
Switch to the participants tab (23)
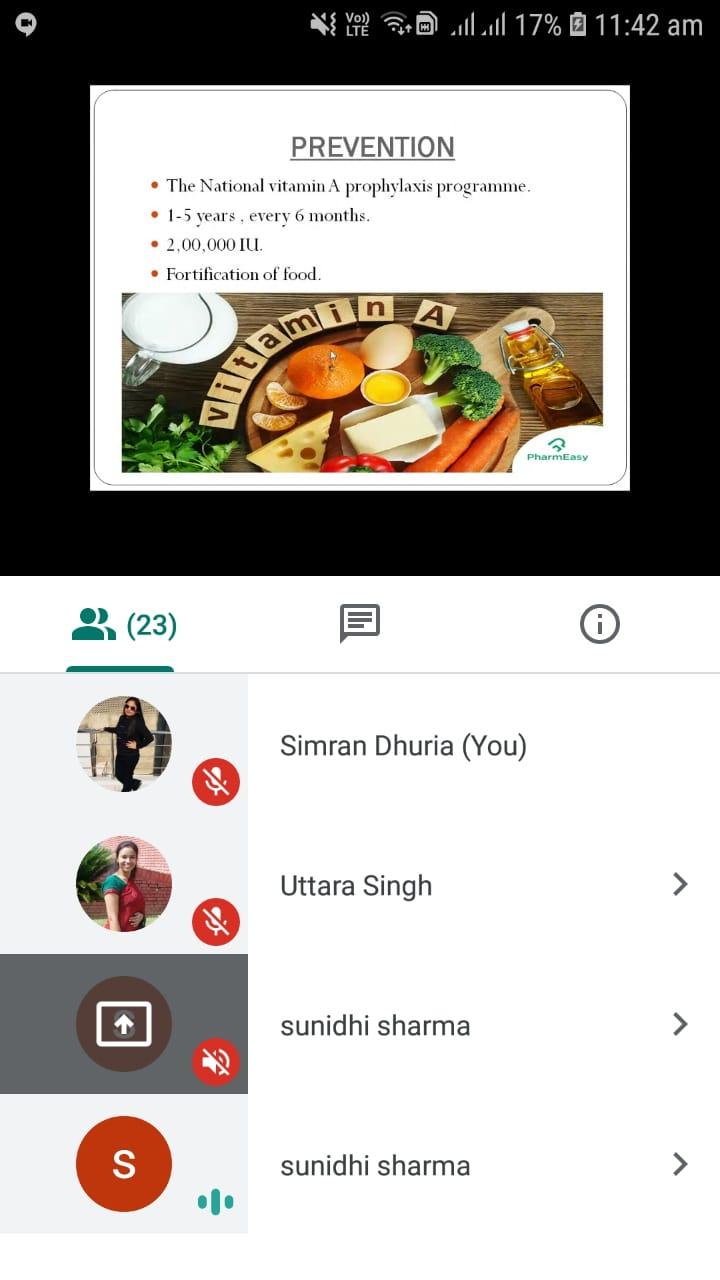click(x=120, y=625)
